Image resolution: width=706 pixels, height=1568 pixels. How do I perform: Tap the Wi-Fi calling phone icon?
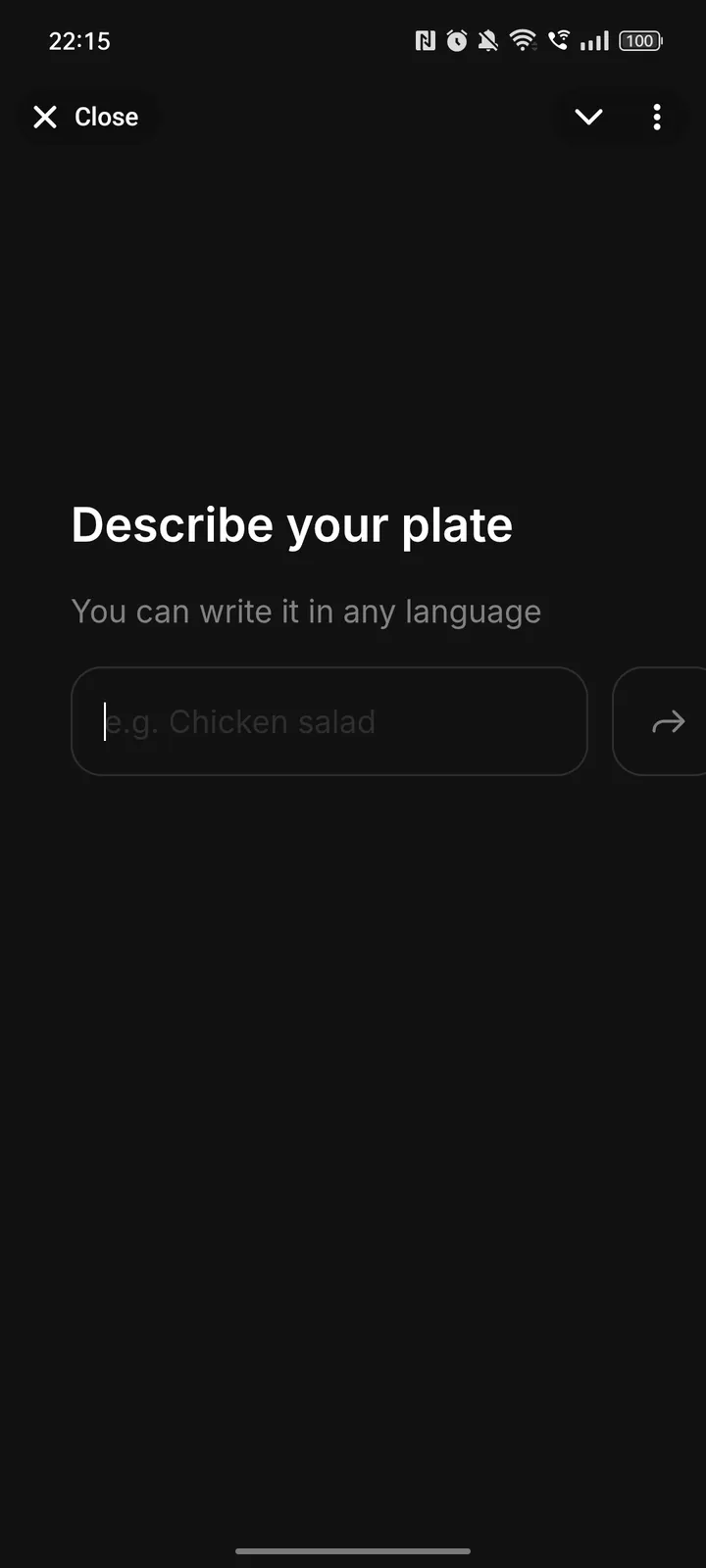coord(557,40)
